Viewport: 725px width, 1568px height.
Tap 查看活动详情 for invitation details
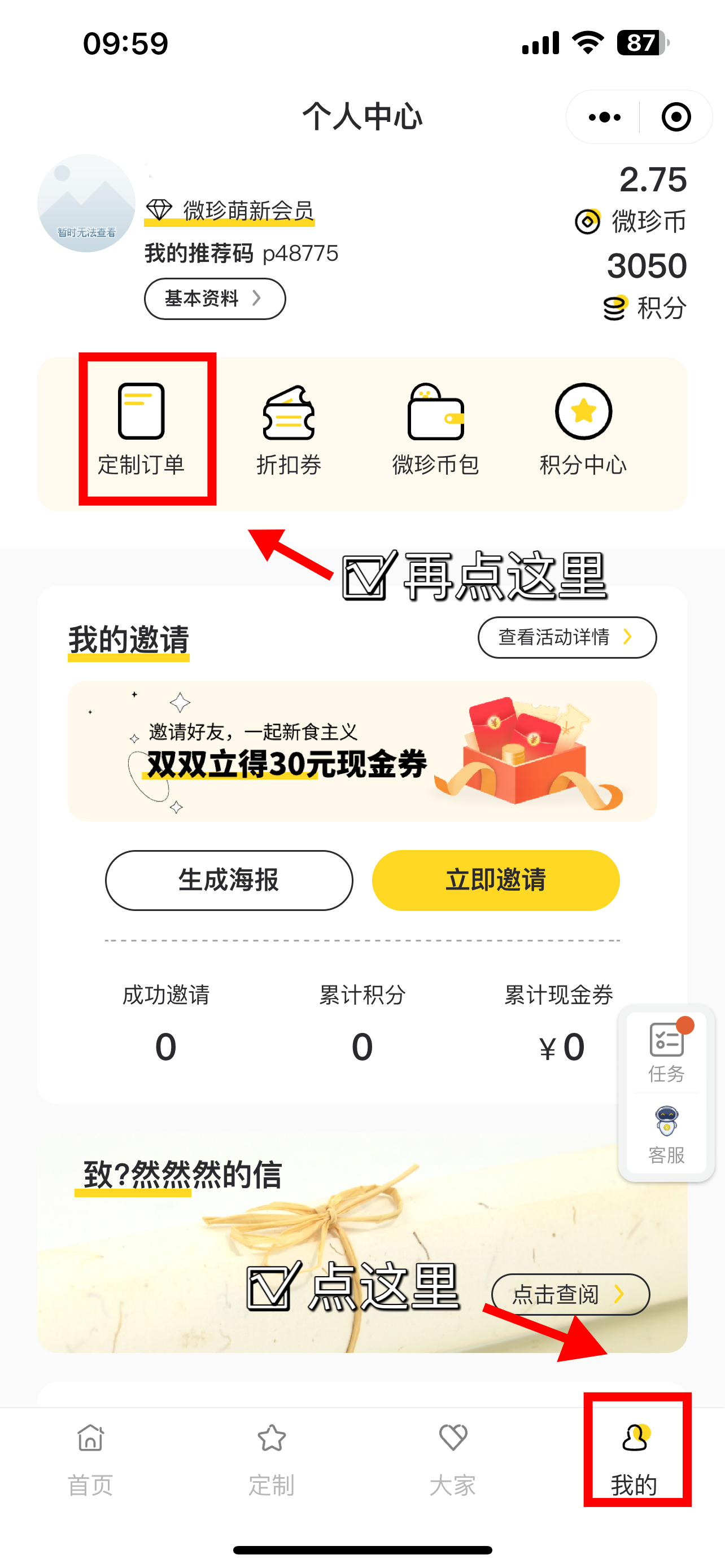tap(566, 637)
